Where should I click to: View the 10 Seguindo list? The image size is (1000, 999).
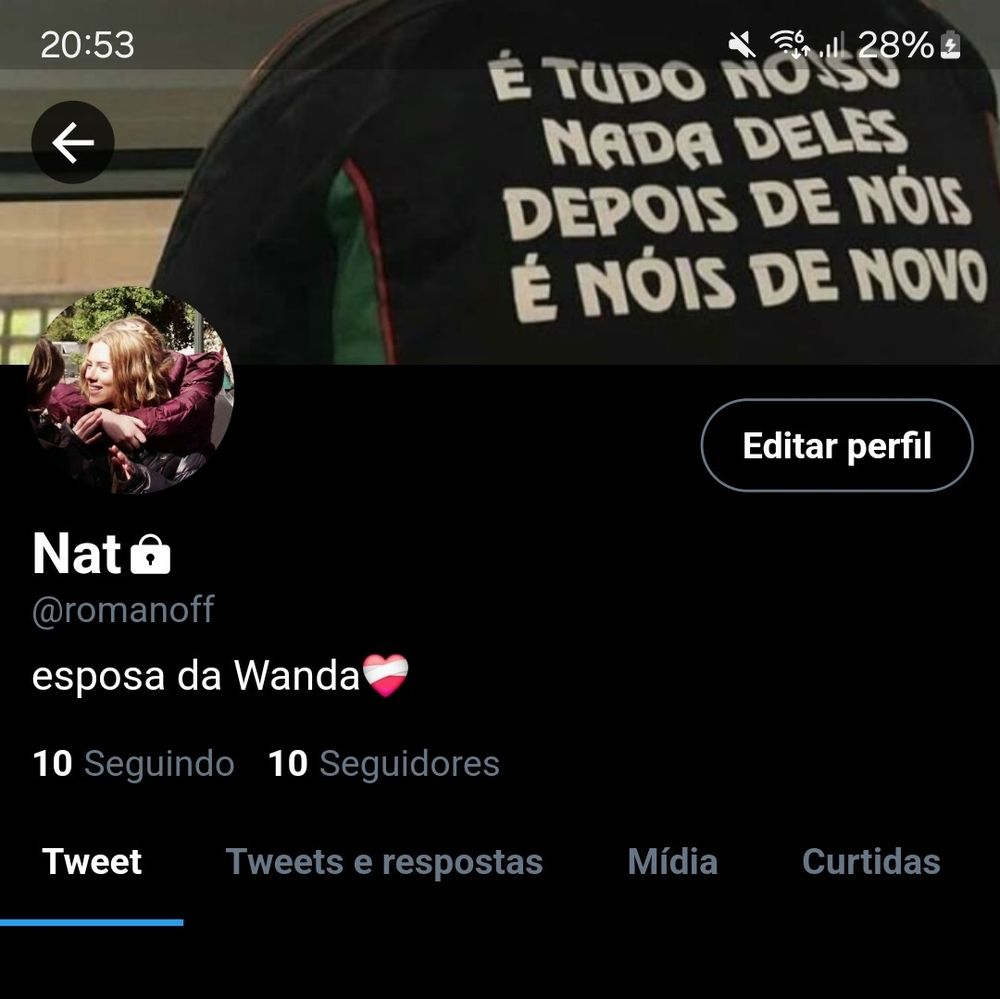134,764
